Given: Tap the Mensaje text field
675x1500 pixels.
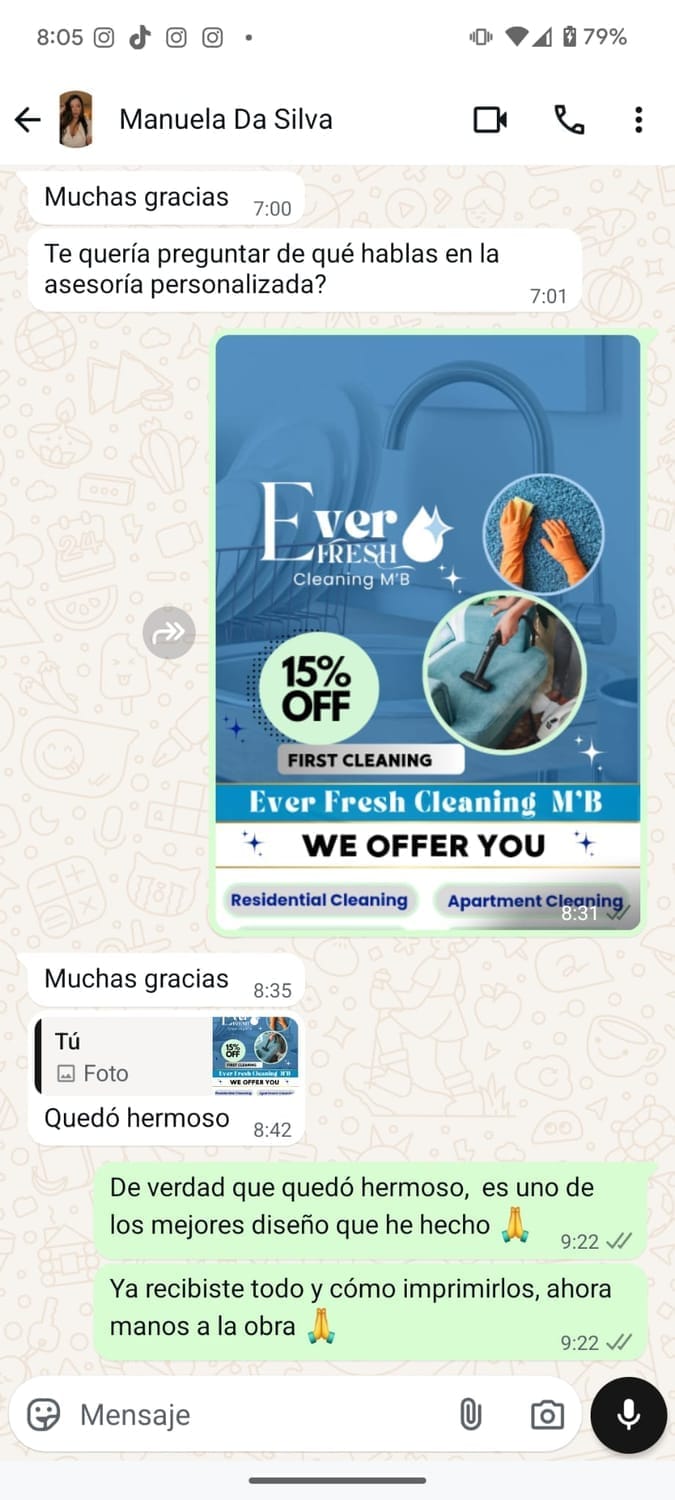Looking at the screenshot, I should coord(260,1414).
